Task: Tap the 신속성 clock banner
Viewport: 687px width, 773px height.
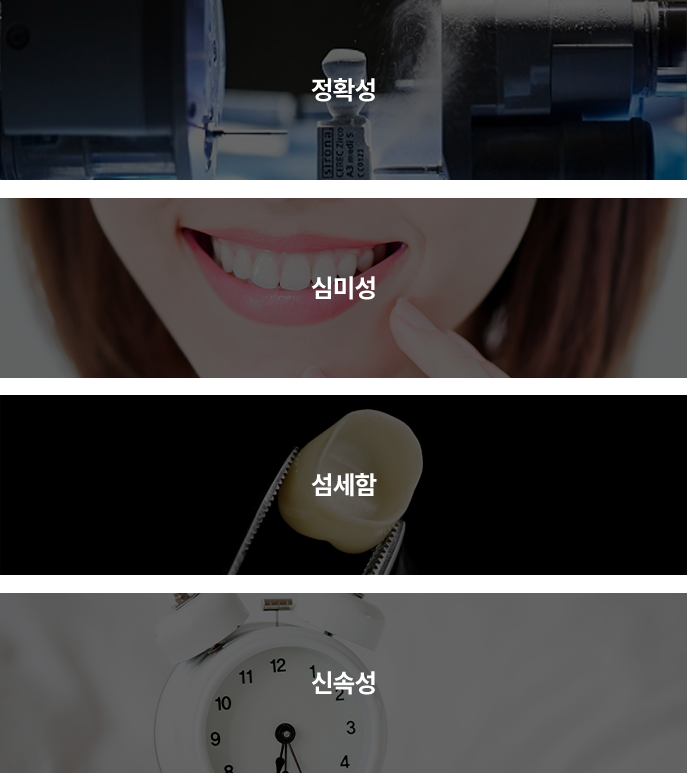Action: pyautogui.click(x=343, y=683)
